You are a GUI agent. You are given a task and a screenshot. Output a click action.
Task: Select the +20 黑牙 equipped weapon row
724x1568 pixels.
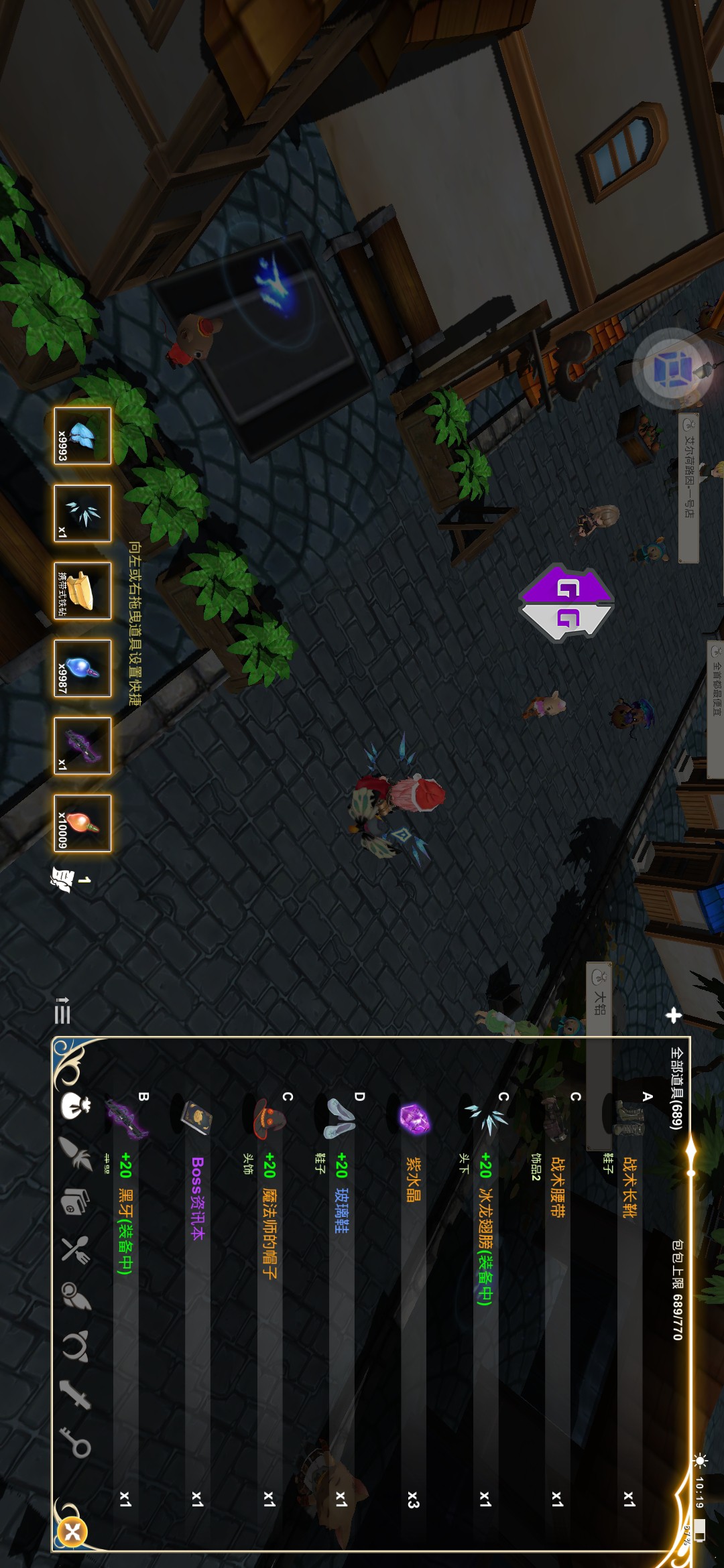[125, 1293]
